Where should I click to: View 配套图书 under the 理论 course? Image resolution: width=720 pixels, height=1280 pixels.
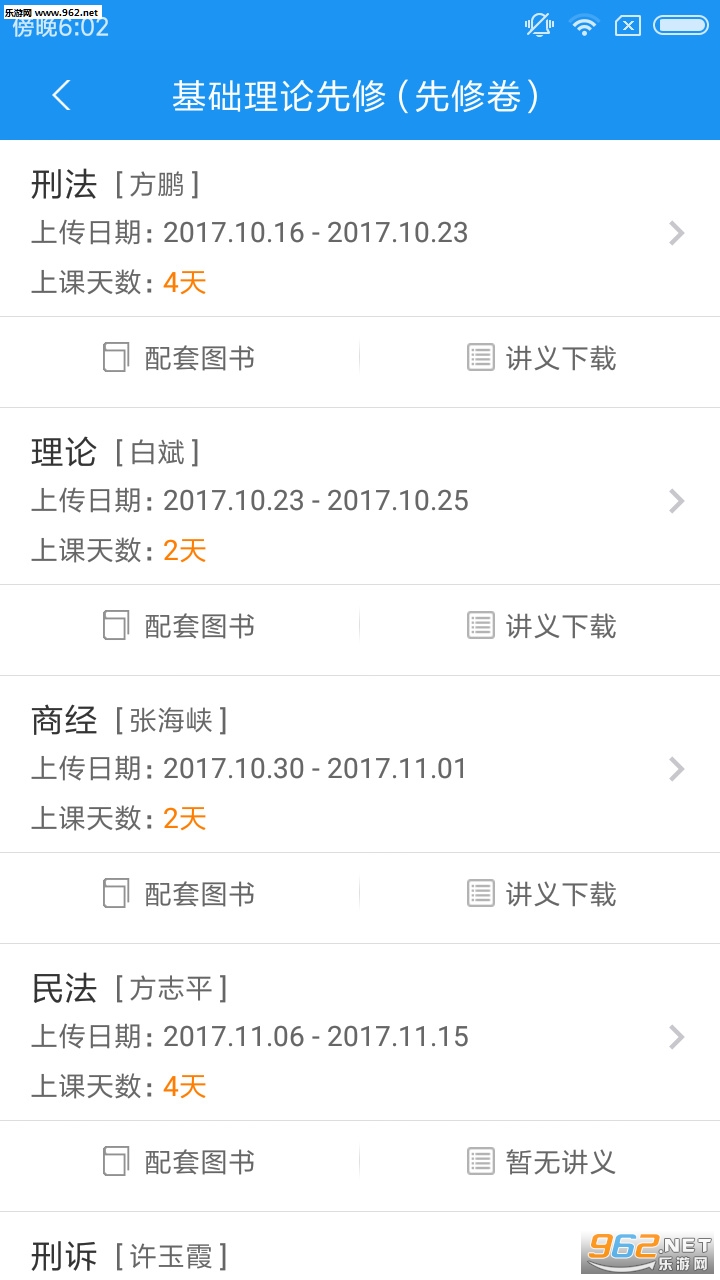tap(180, 626)
